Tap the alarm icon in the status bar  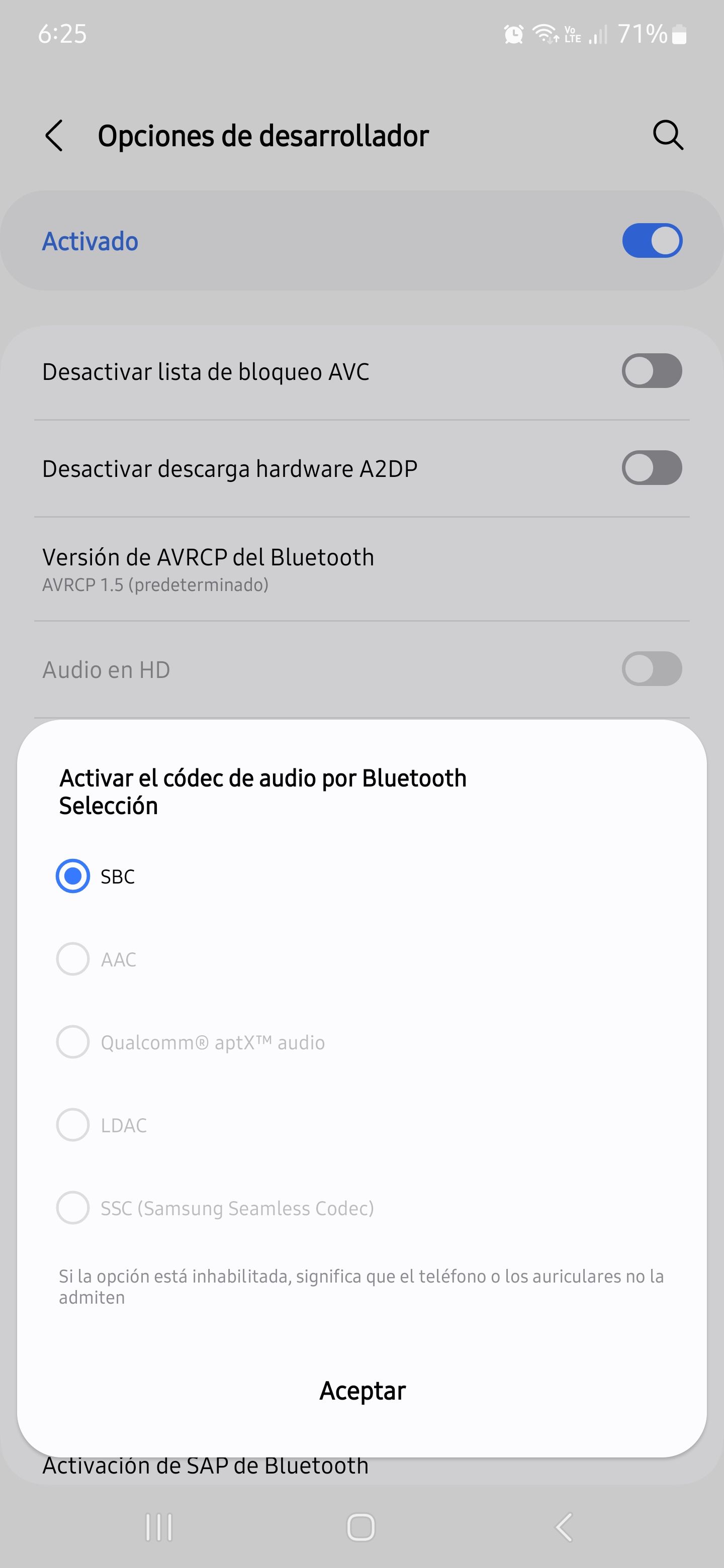tap(513, 35)
